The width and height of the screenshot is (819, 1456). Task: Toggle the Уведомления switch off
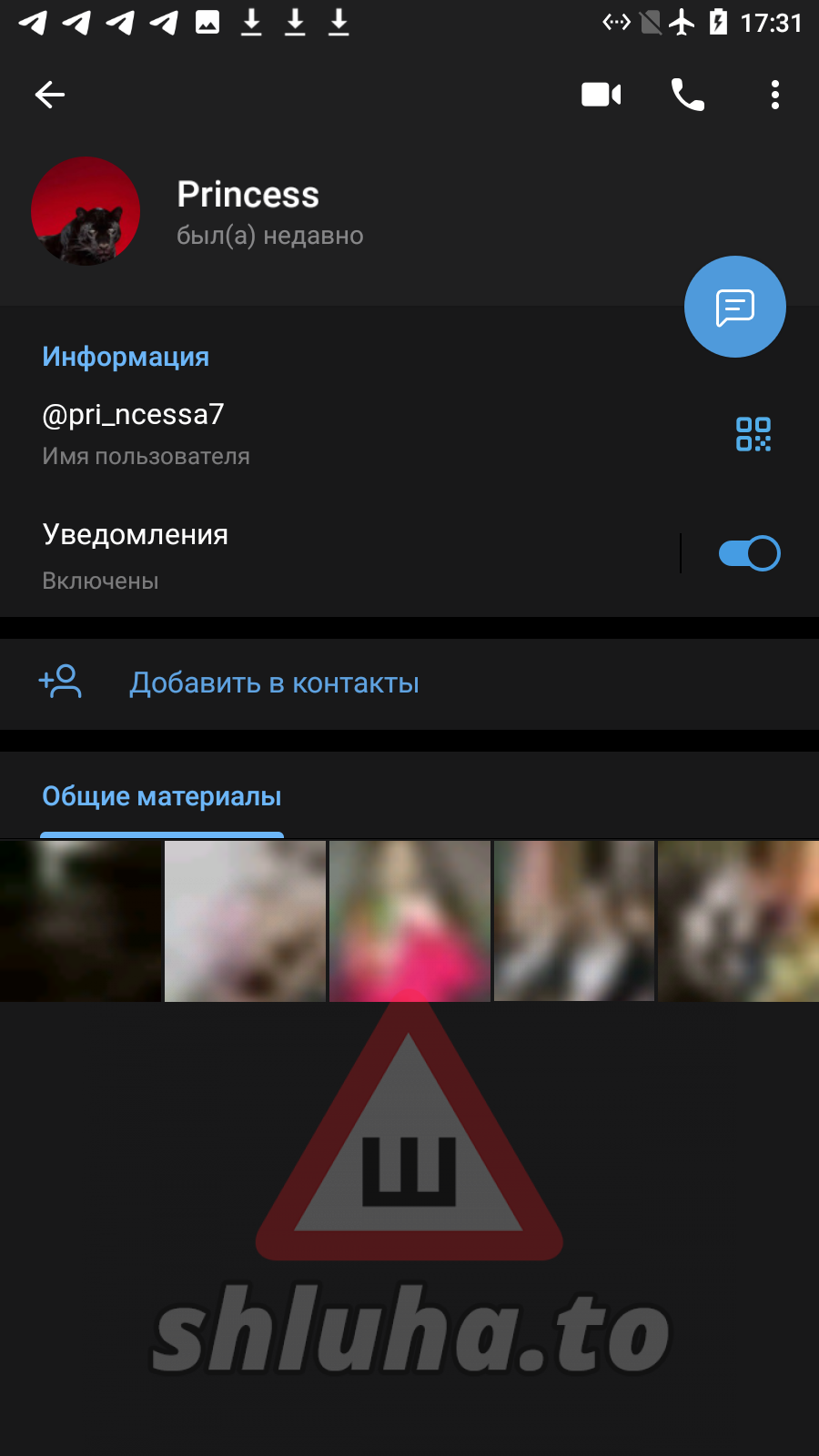coord(749,553)
